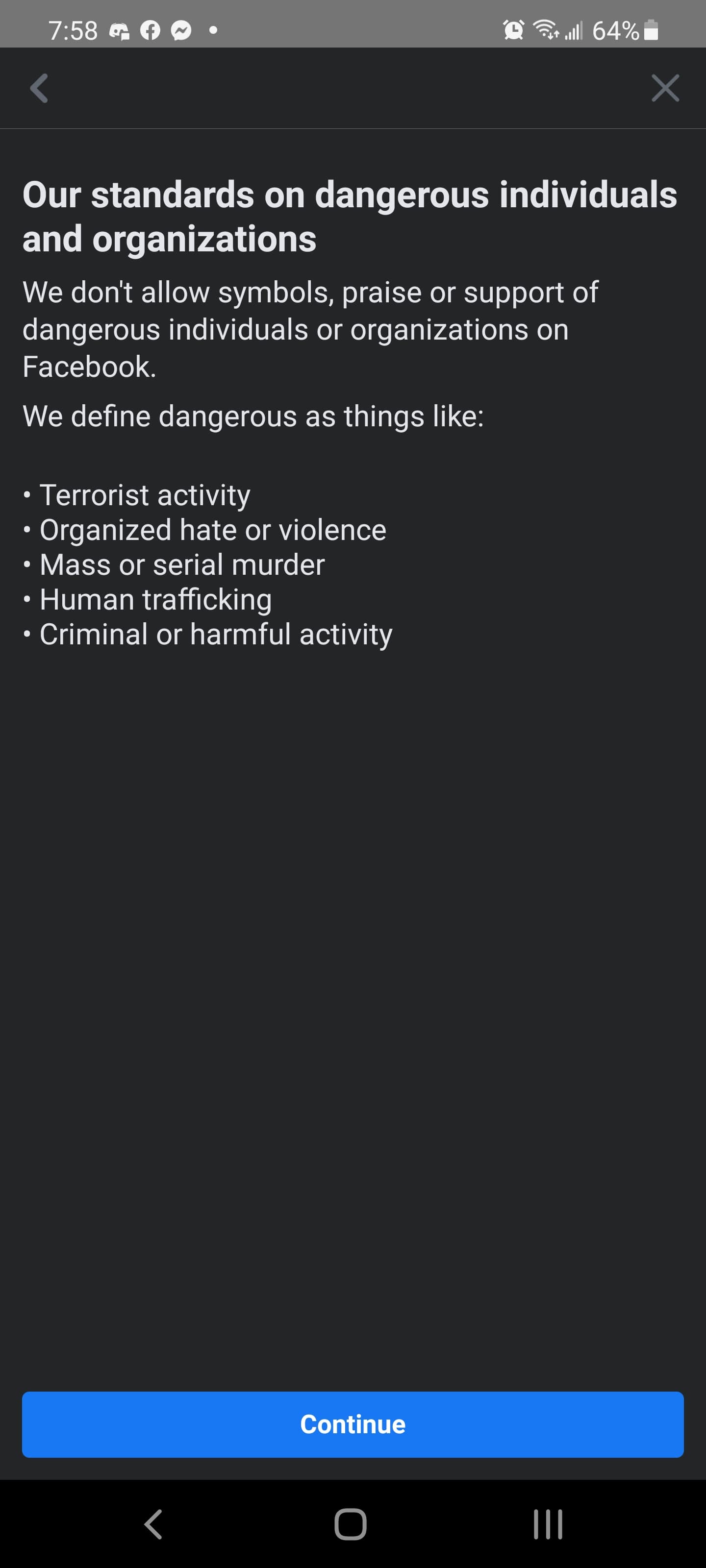Open the recent apps view
The image size is (706, 1568).
pos(547,1524)
